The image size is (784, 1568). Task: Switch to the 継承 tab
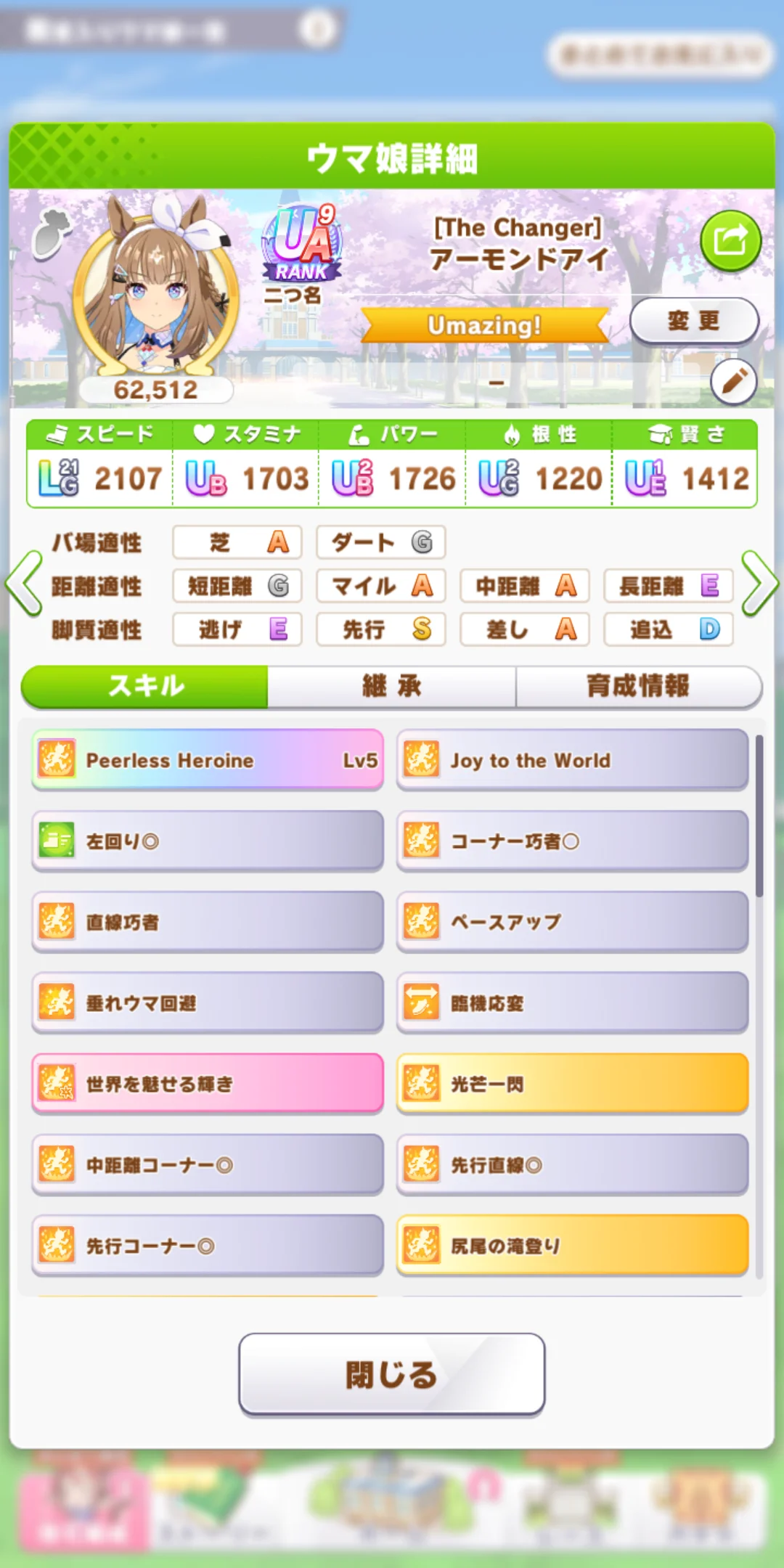tap(391, 686)
